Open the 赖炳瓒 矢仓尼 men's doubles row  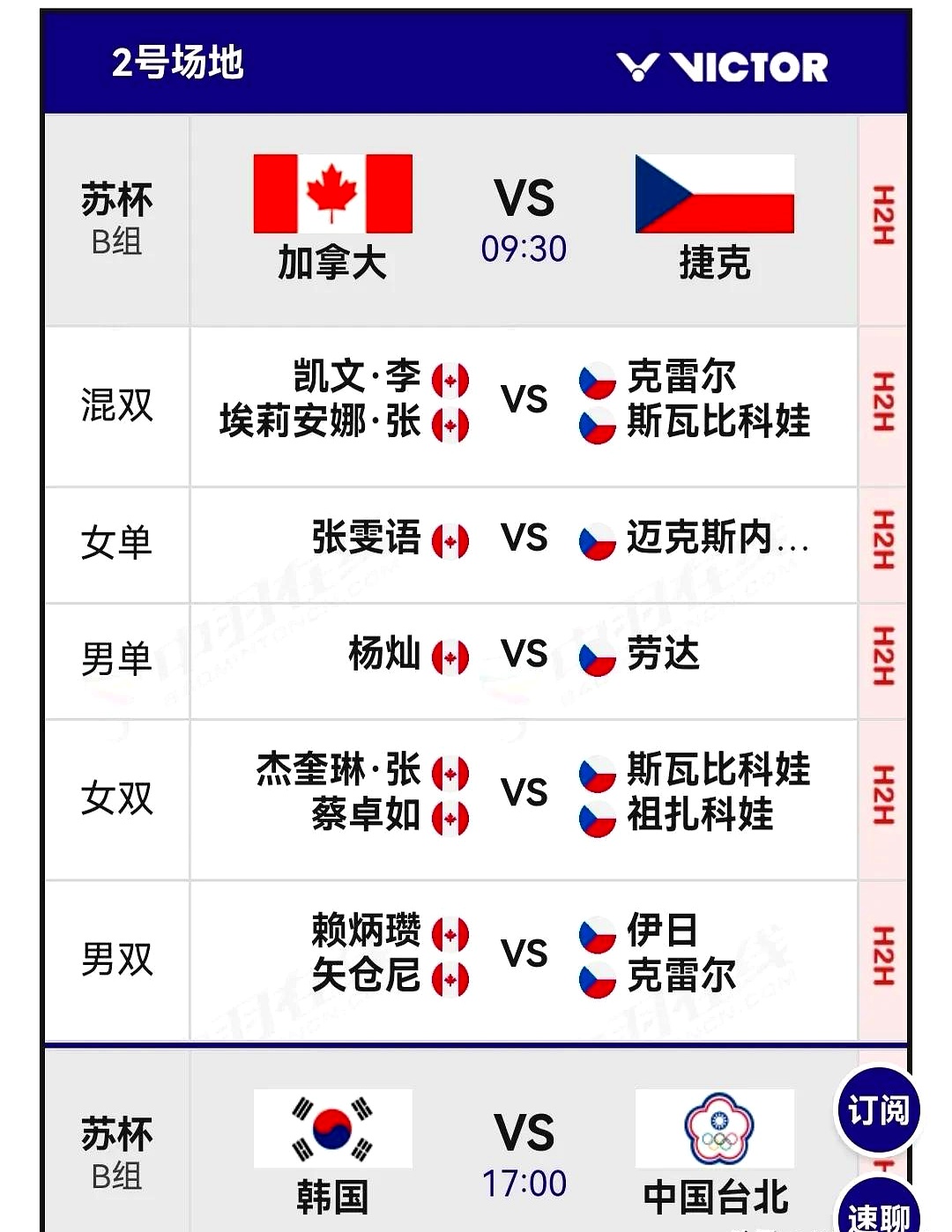(524, 957)
